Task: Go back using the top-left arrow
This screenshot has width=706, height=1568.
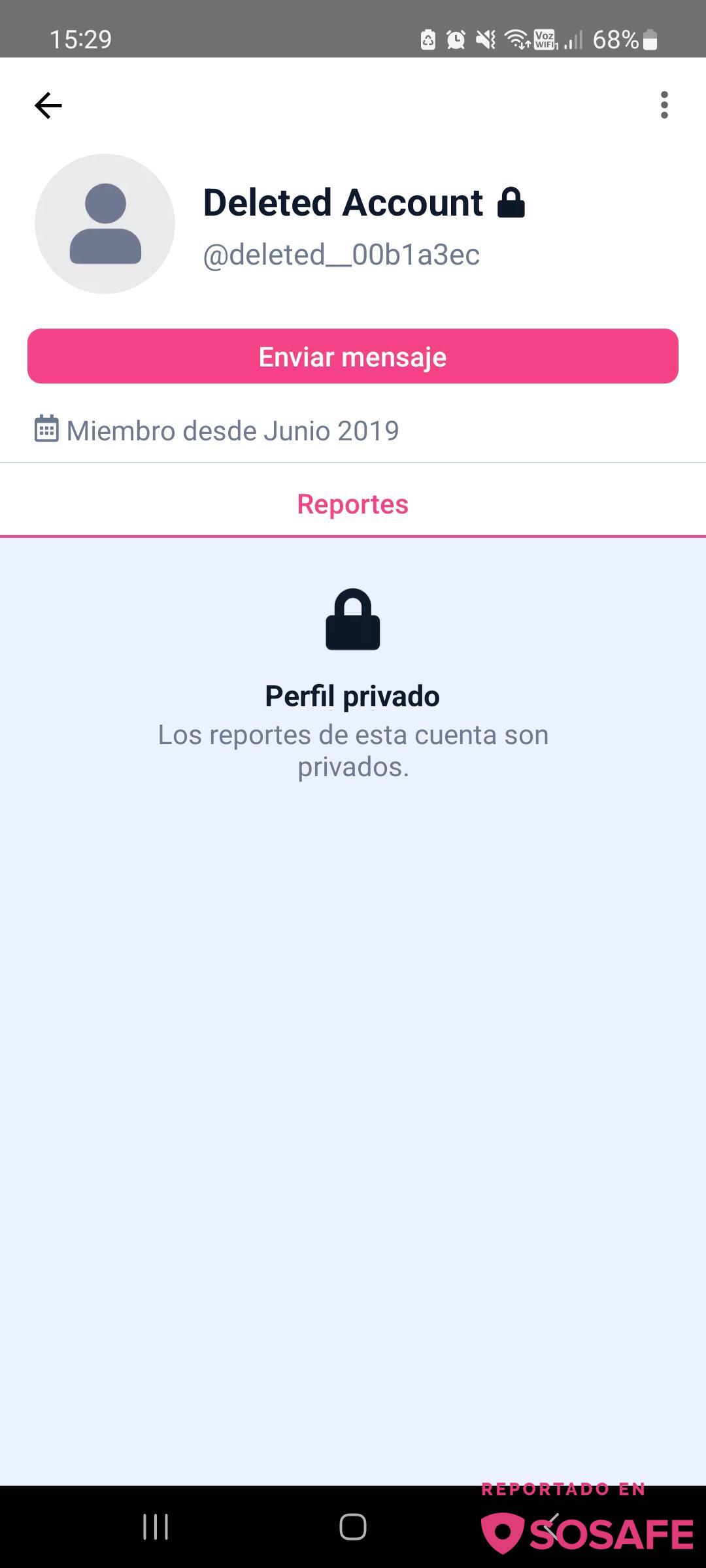Action: (x=48, y=105)
